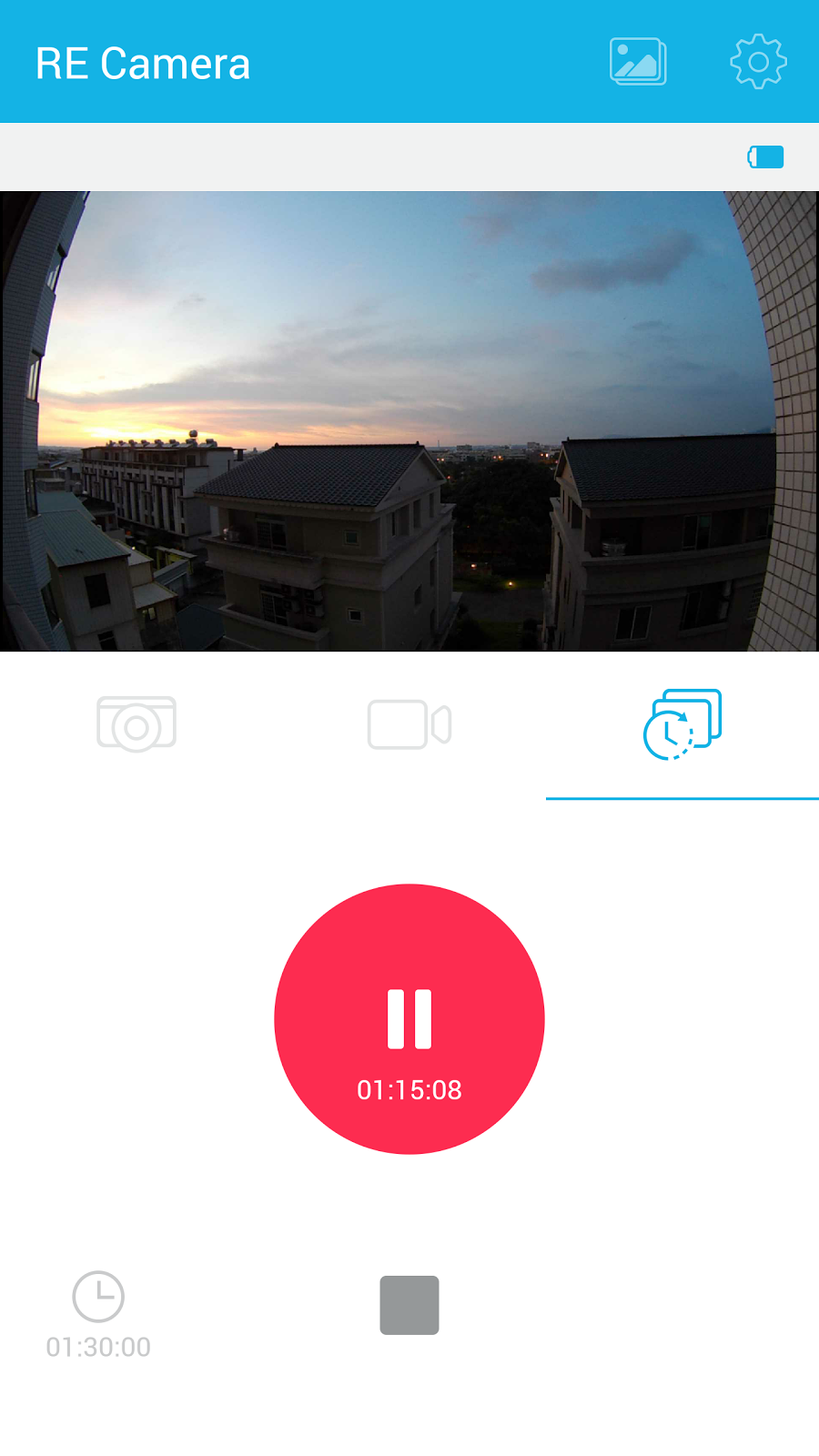Viewport: 819px width, 1456px height.
Task: Pause the time-lapse recording
Action: (x=409, y=1019)
